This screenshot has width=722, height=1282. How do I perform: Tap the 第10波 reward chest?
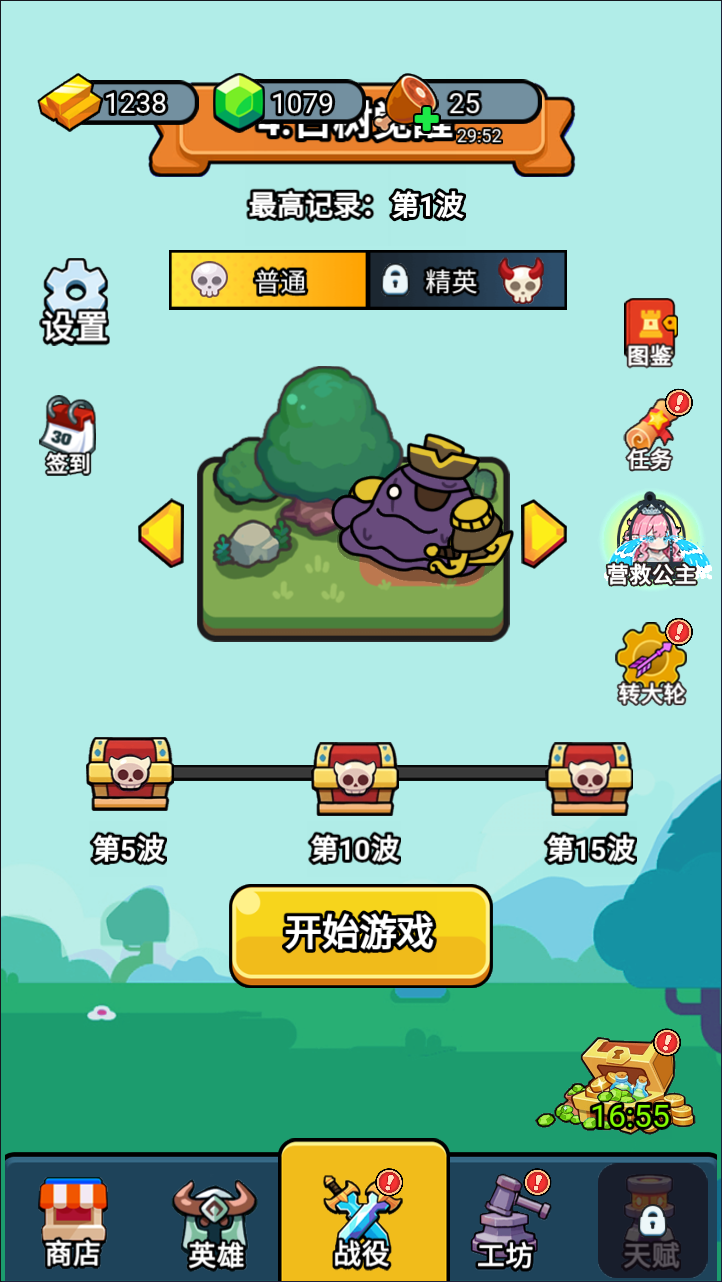tap(355, 778)
